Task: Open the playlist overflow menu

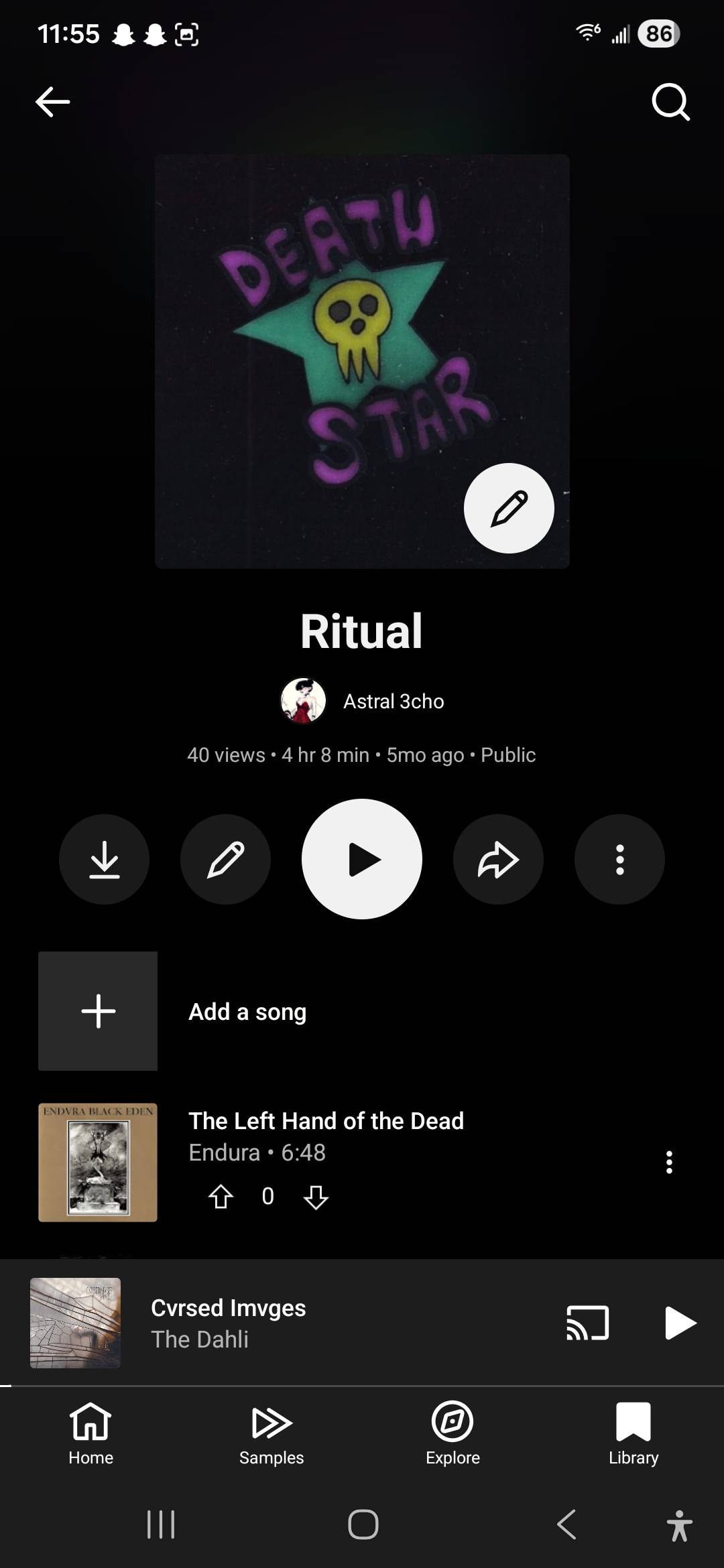Action: coord(619,859)
